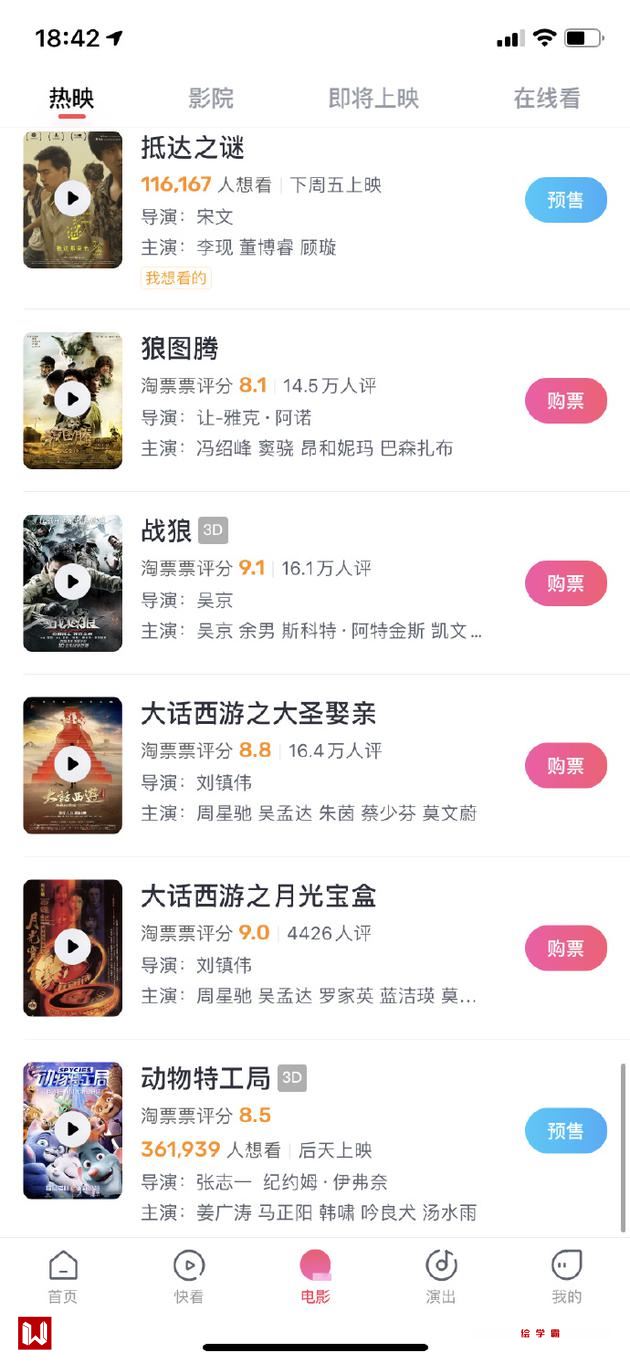
Task: Play the 动物特工局 trailer poster
Action: [72, 1130]
